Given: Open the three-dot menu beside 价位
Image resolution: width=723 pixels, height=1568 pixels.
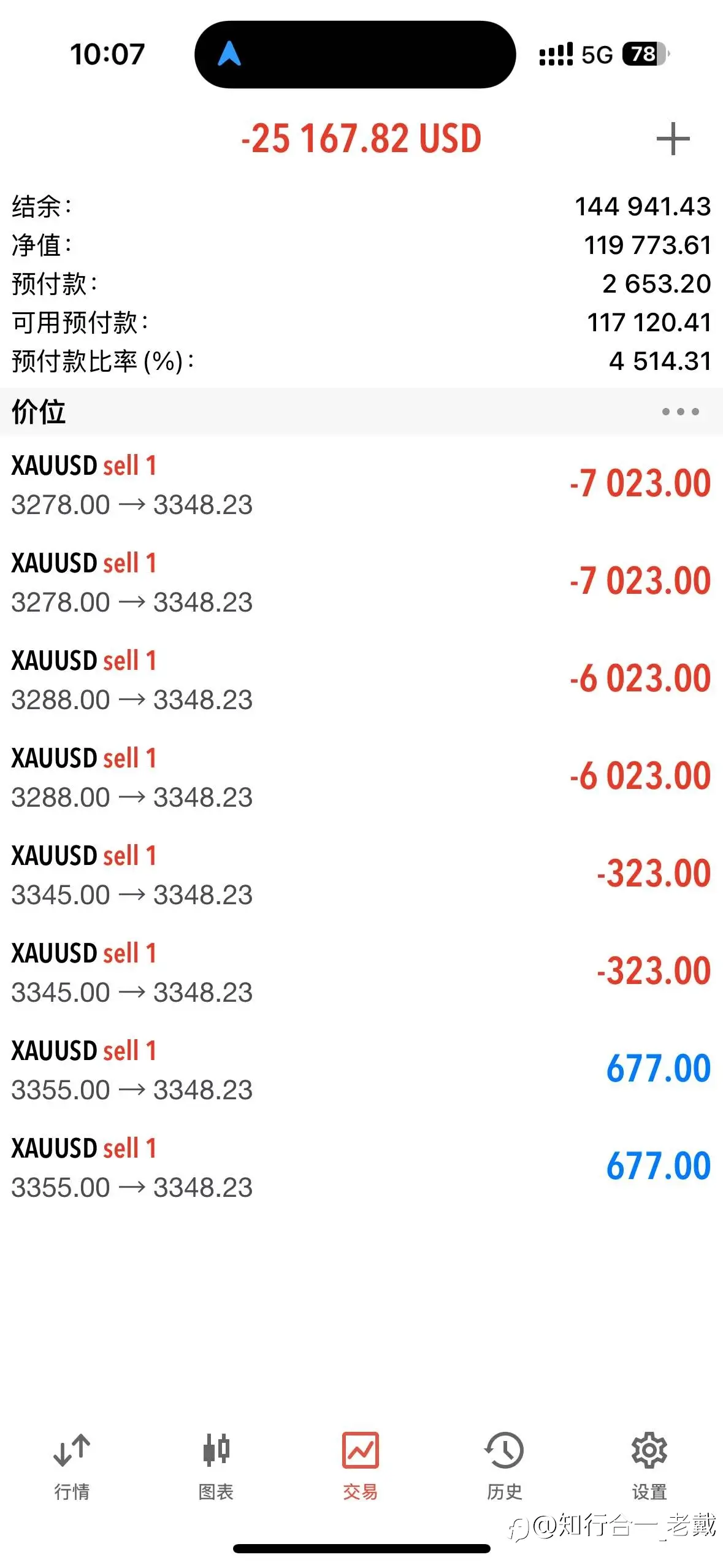Looking at the screenshot, I should pyautogui.click(x=680, y=412).
